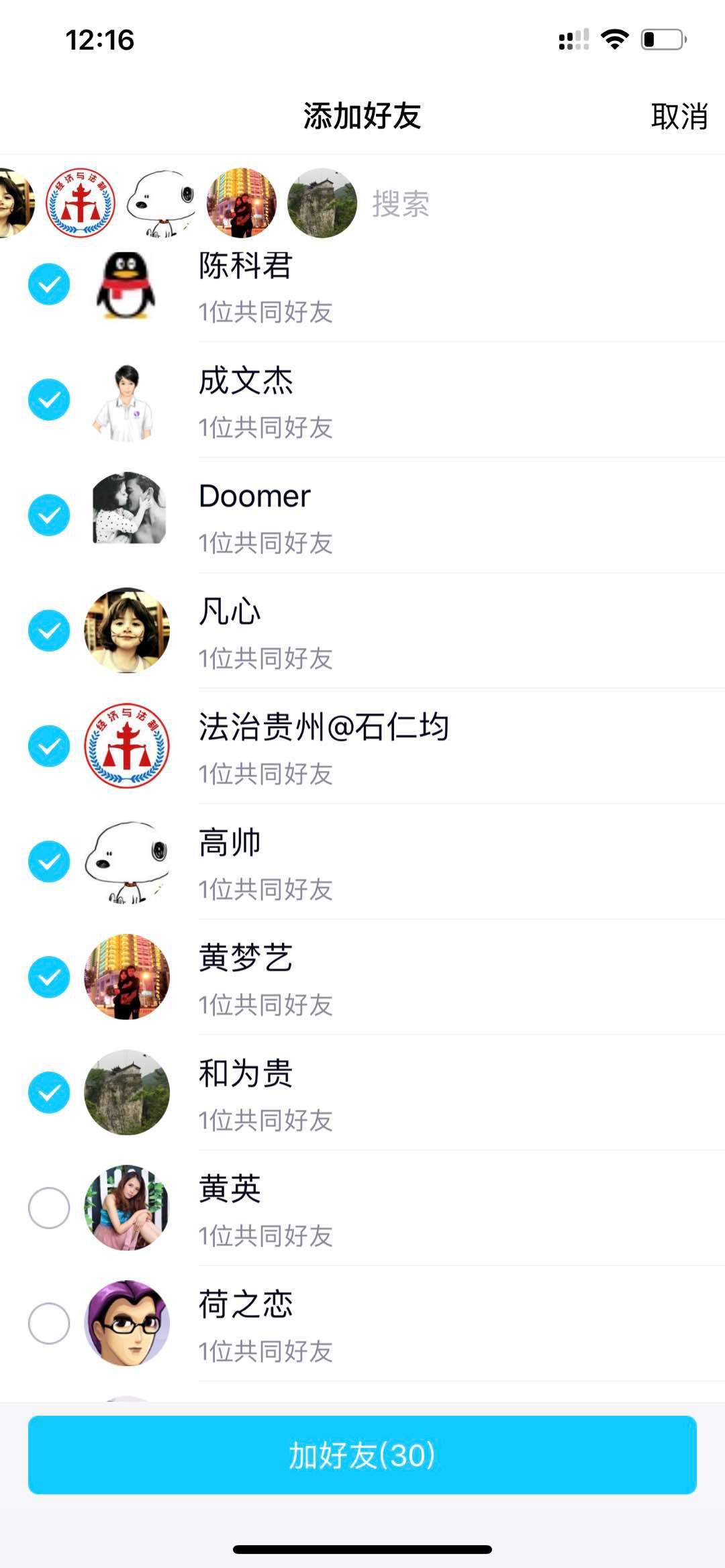This screenshot has width=725, height=1568.
Task: Remove the cliff-photo avatar from selected strip
Action: (322, 203)
